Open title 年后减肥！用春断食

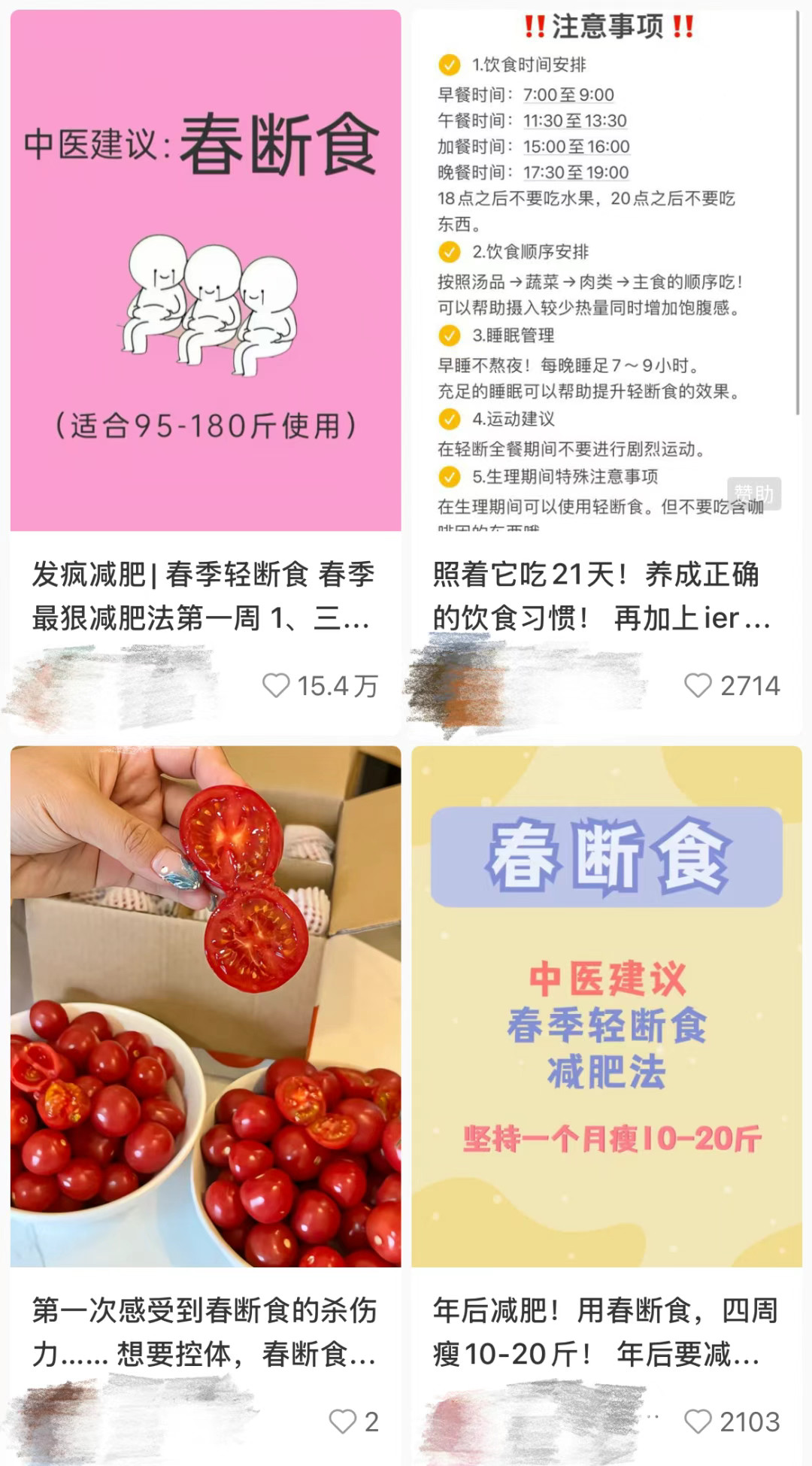[x=601, y=1332]
